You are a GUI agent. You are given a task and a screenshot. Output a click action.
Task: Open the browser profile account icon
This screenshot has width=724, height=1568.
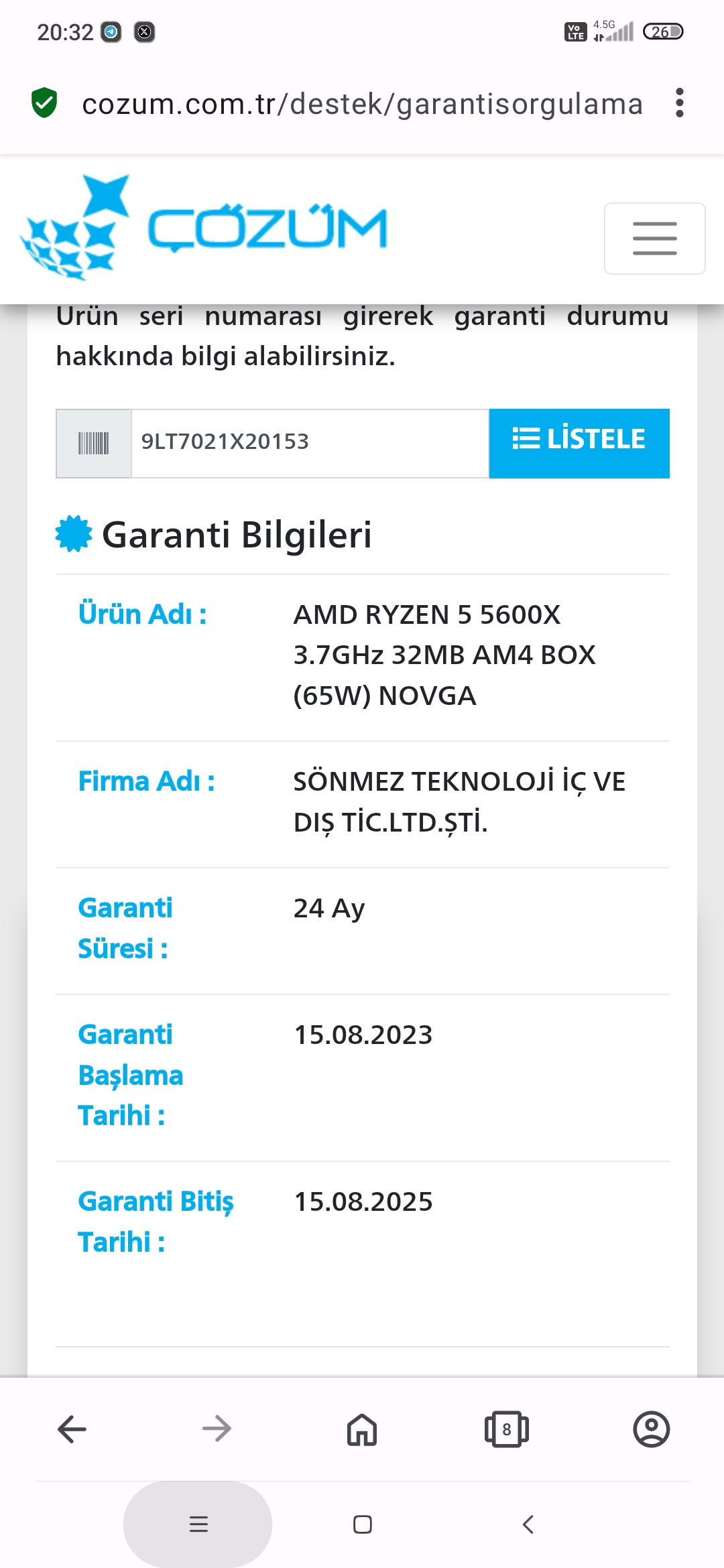pyautogui.click(x=652, y=1429)
